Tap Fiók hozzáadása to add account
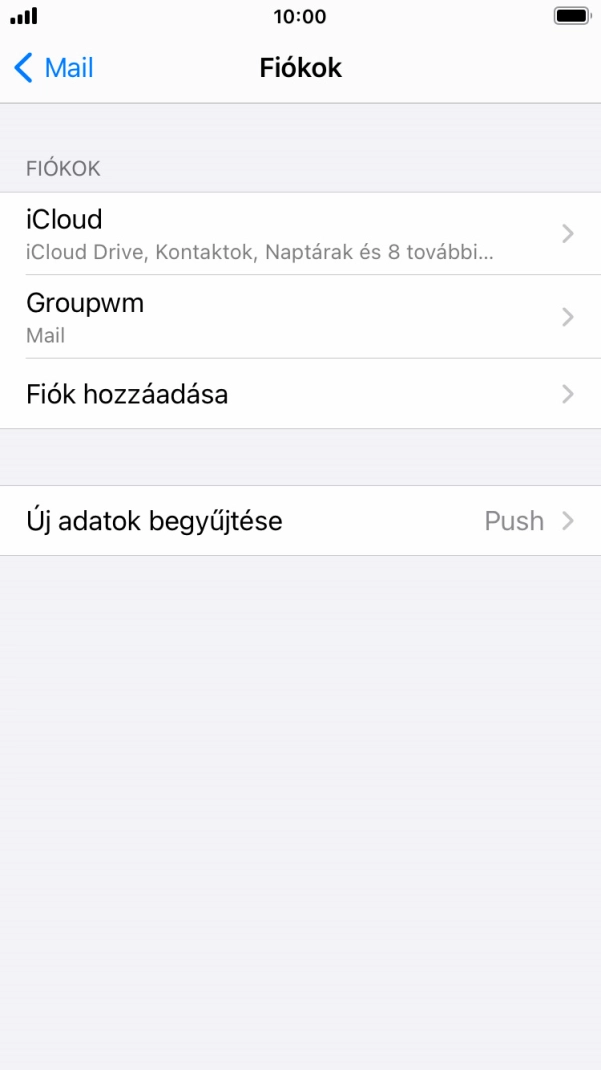This screenshot has width=601, height=1070. pyautogui.click(x=300, y=394)
